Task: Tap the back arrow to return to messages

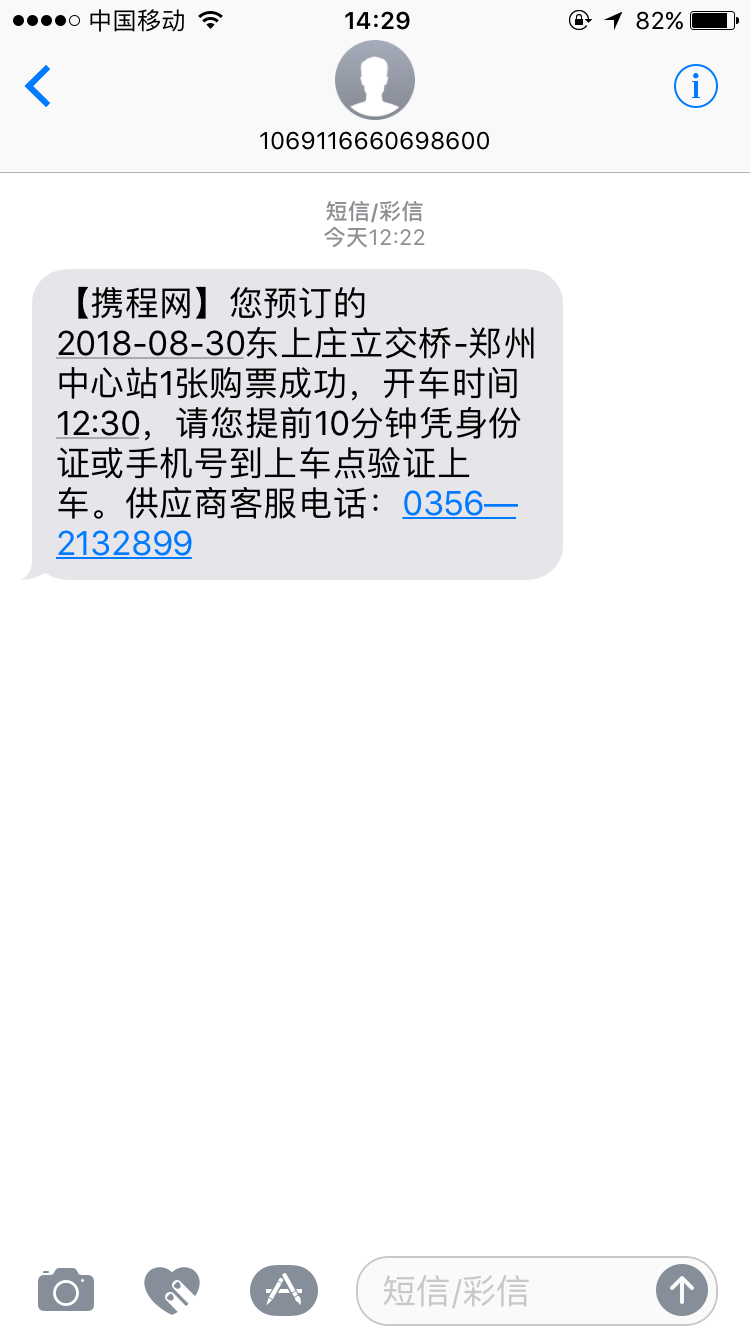Action: (37, 86)
